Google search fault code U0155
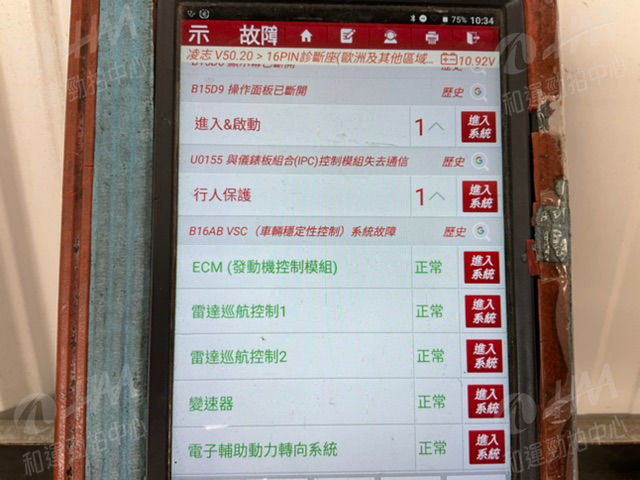This screenshot has height=480, width=640. [480, 161]
